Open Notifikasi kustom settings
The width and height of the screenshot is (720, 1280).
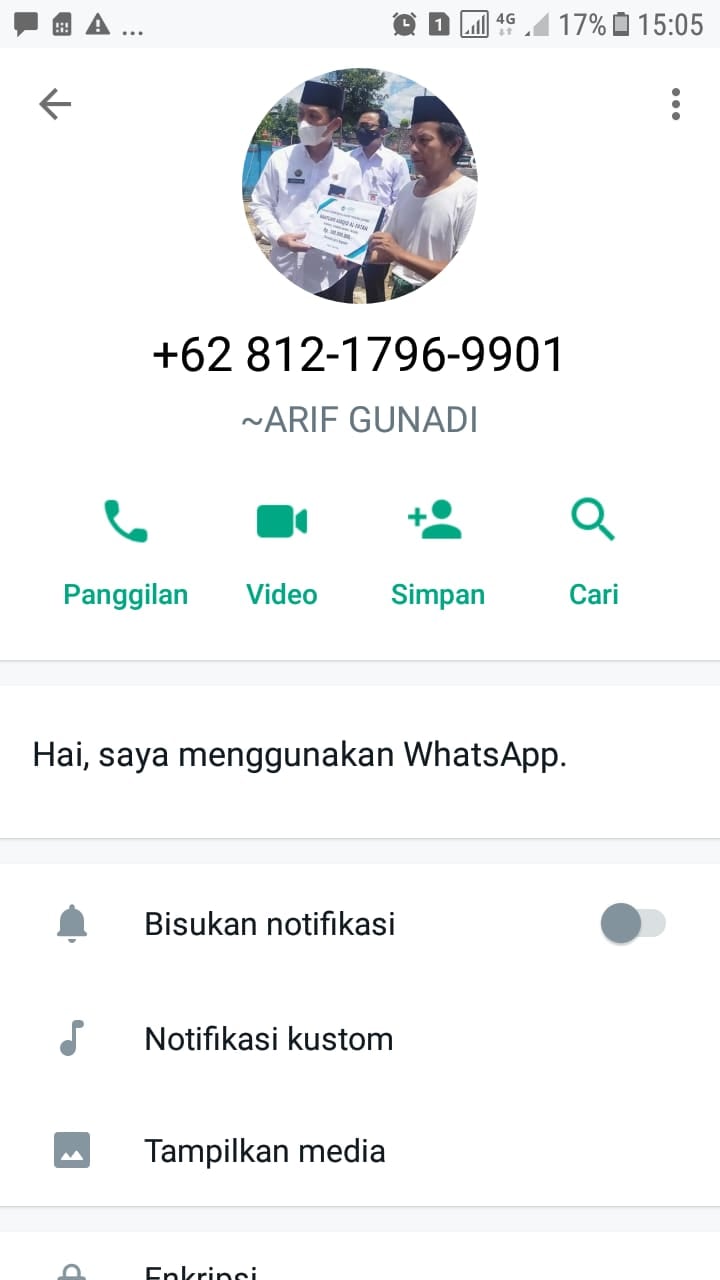[268, 1039]
